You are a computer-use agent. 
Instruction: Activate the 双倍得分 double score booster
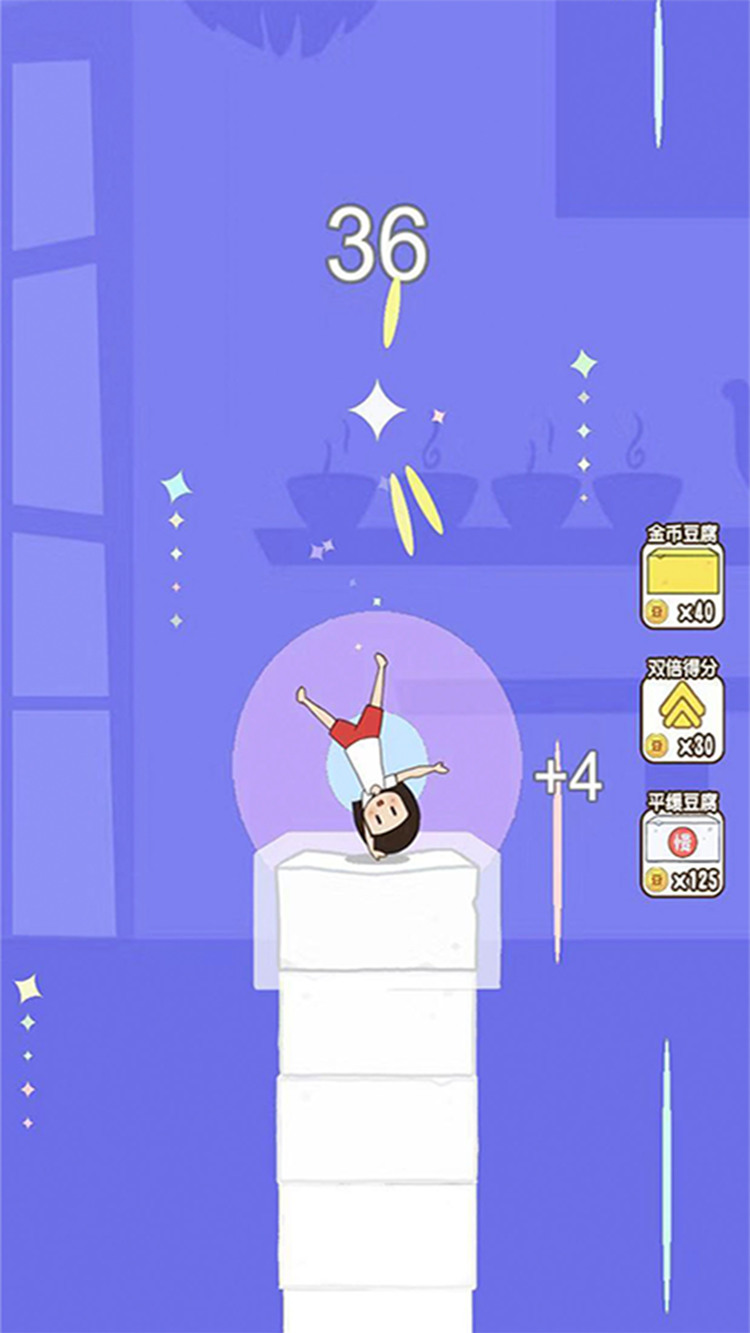pos(683,710)
